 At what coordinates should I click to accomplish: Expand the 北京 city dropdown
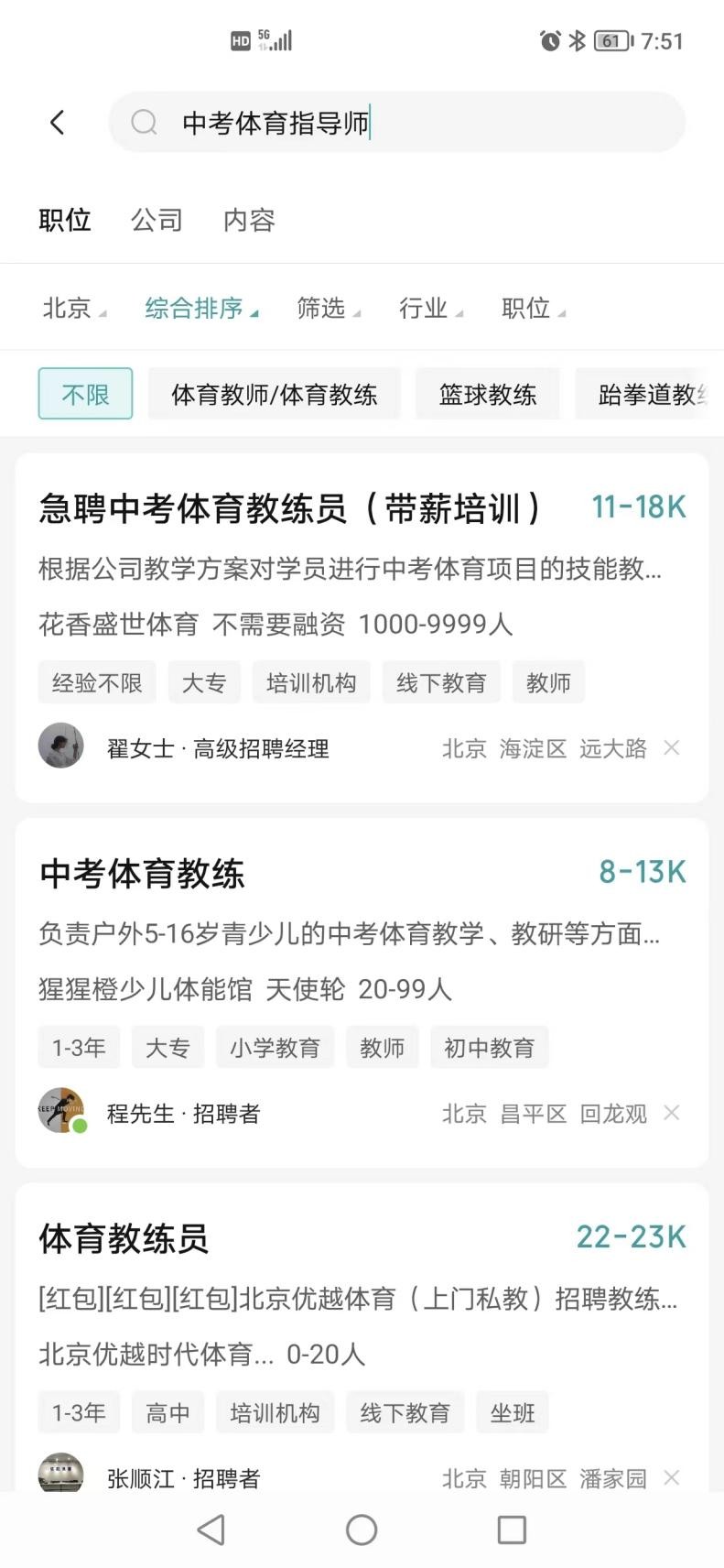pyautogui.click(x=68, y=309)
